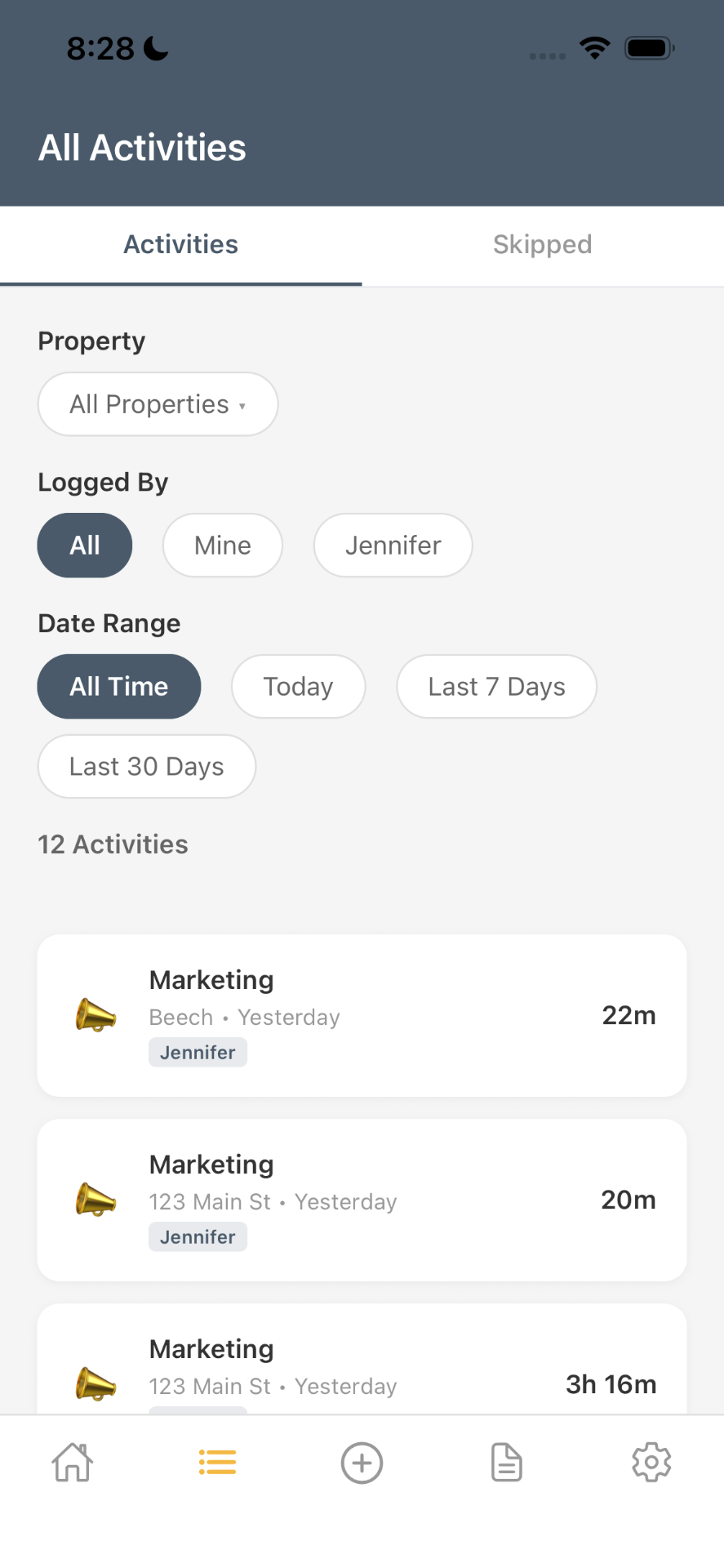Tap the megaphone icon on the 123 Main St card

[x=95, y=1200]
